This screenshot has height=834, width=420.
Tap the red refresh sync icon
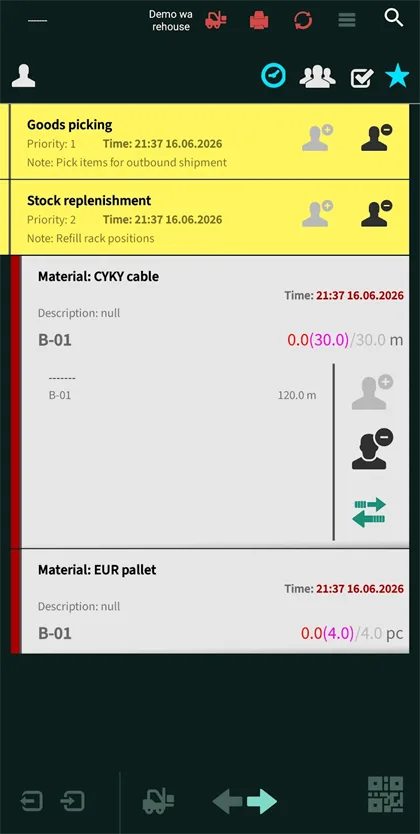point(304,21)
